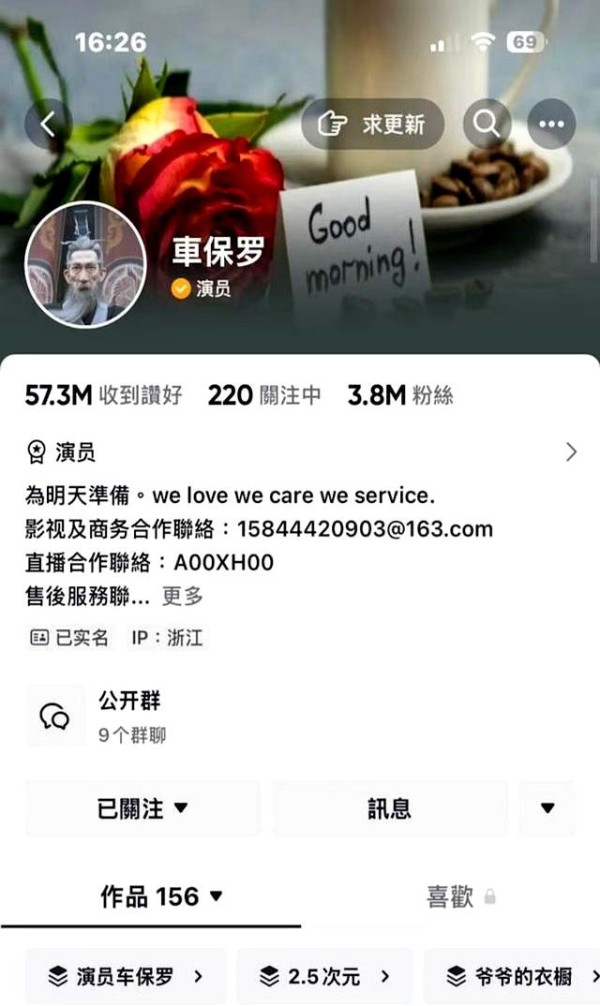The width and height of the screenshot is (600, 1006).
Task: Expand the arrow next to 訊息
Action: [x=547, y=808]
